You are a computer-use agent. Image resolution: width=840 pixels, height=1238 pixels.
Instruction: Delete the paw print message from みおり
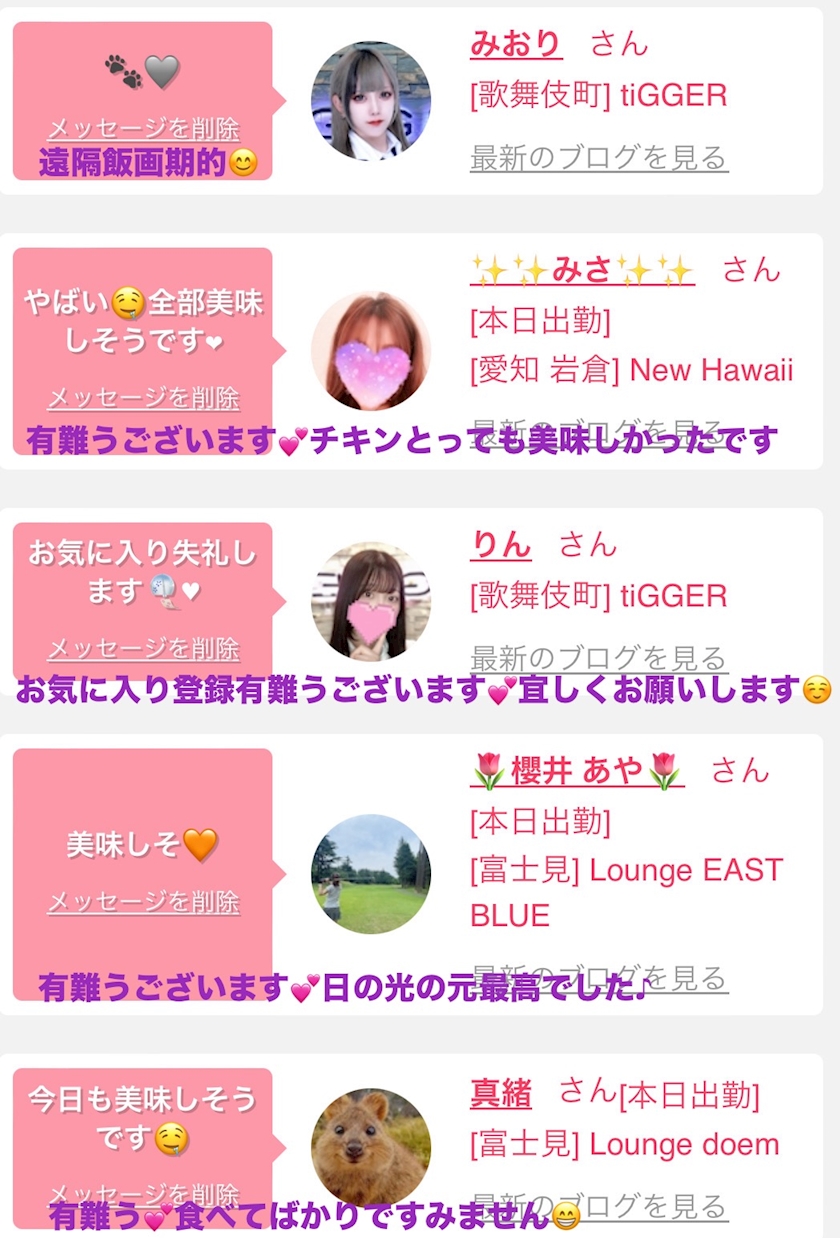point(143,129)
